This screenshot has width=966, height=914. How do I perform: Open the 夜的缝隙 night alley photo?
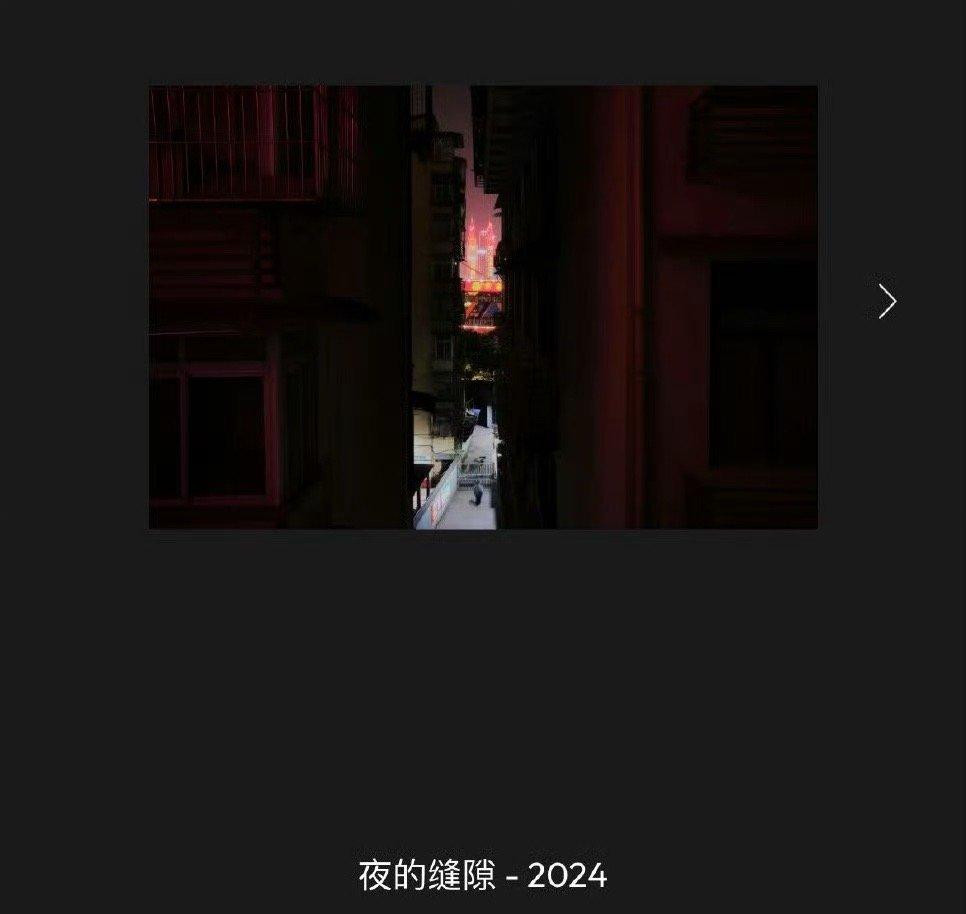(483, 307)
